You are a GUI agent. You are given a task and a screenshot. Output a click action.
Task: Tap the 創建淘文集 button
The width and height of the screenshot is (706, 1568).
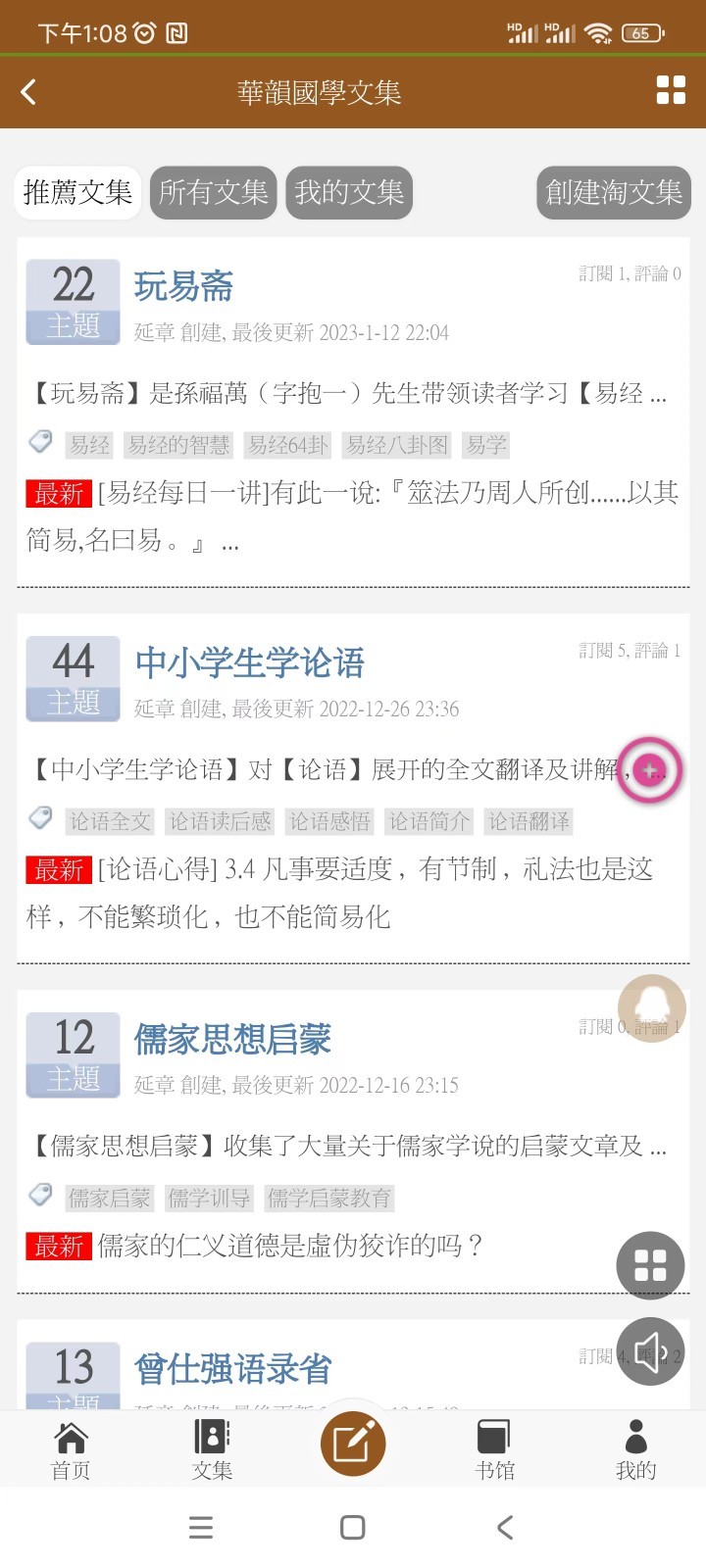[613, 192]
